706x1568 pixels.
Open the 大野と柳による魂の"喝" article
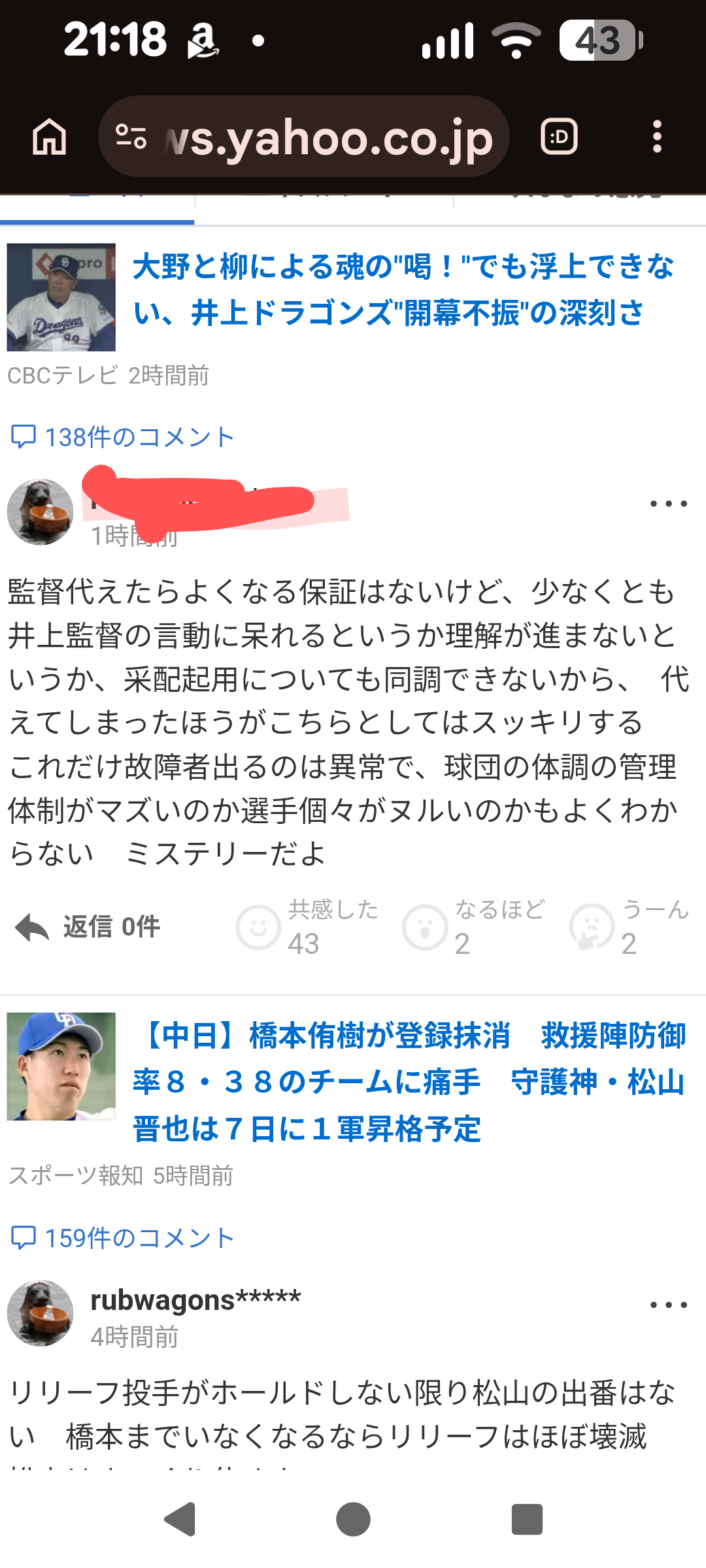(403, 290)
